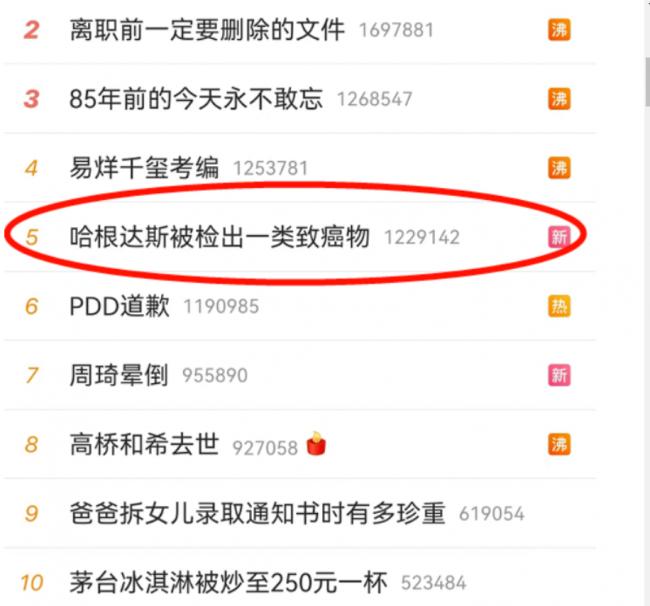View the hot search 周琦晕倒
The image size is (650, 606).
click(x=120, y=375)
